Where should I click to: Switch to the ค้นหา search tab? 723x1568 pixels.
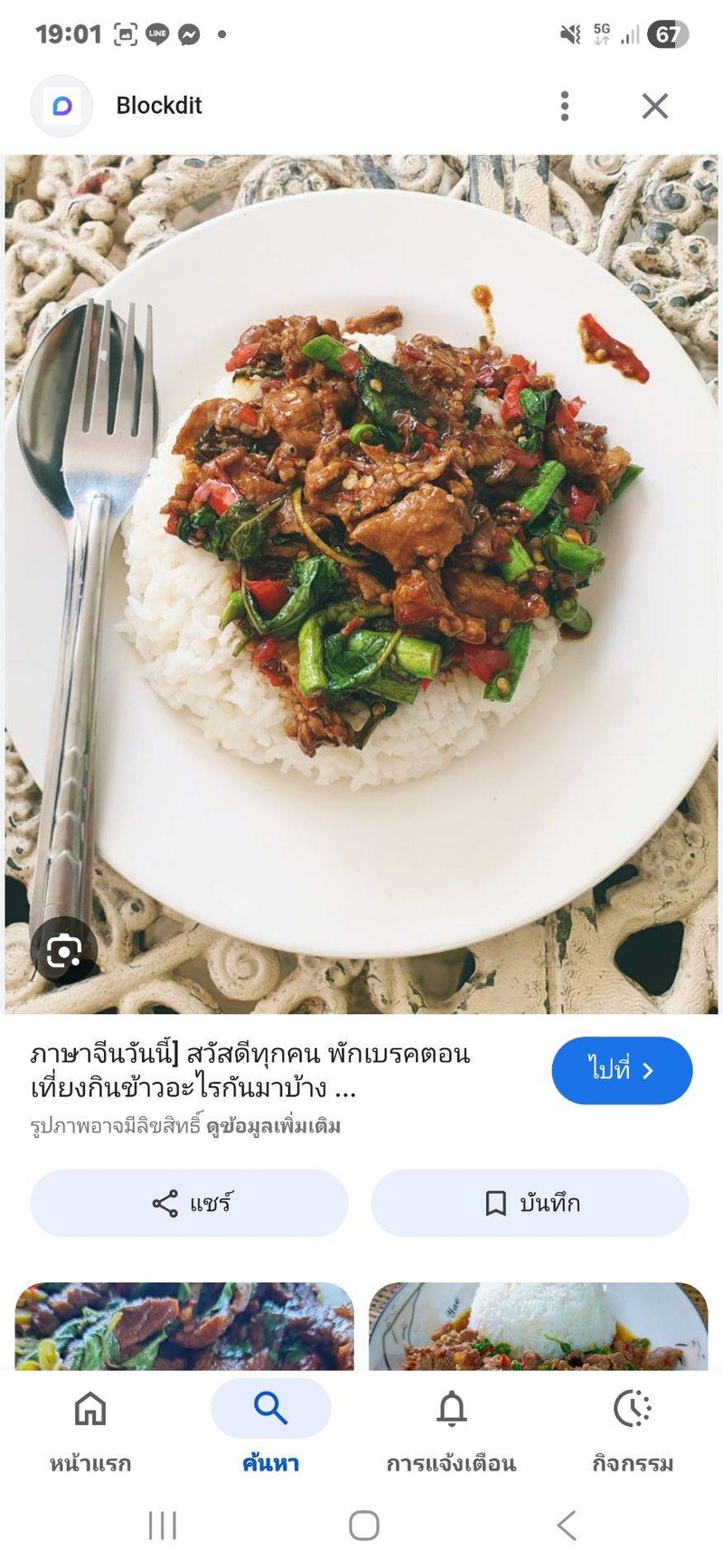(270, 1428)
